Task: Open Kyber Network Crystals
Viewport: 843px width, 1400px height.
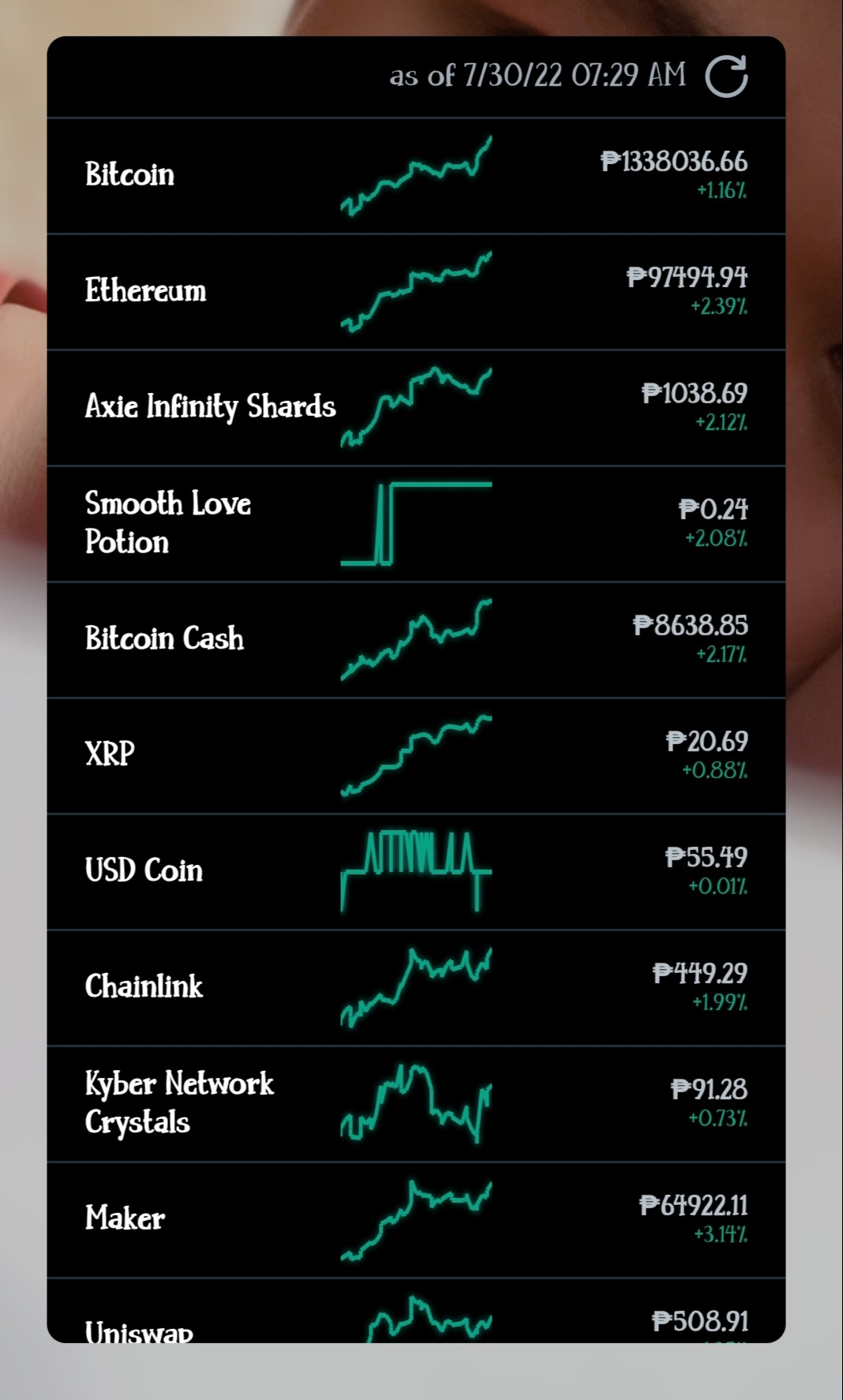Action: click(x=416, y=1104)
